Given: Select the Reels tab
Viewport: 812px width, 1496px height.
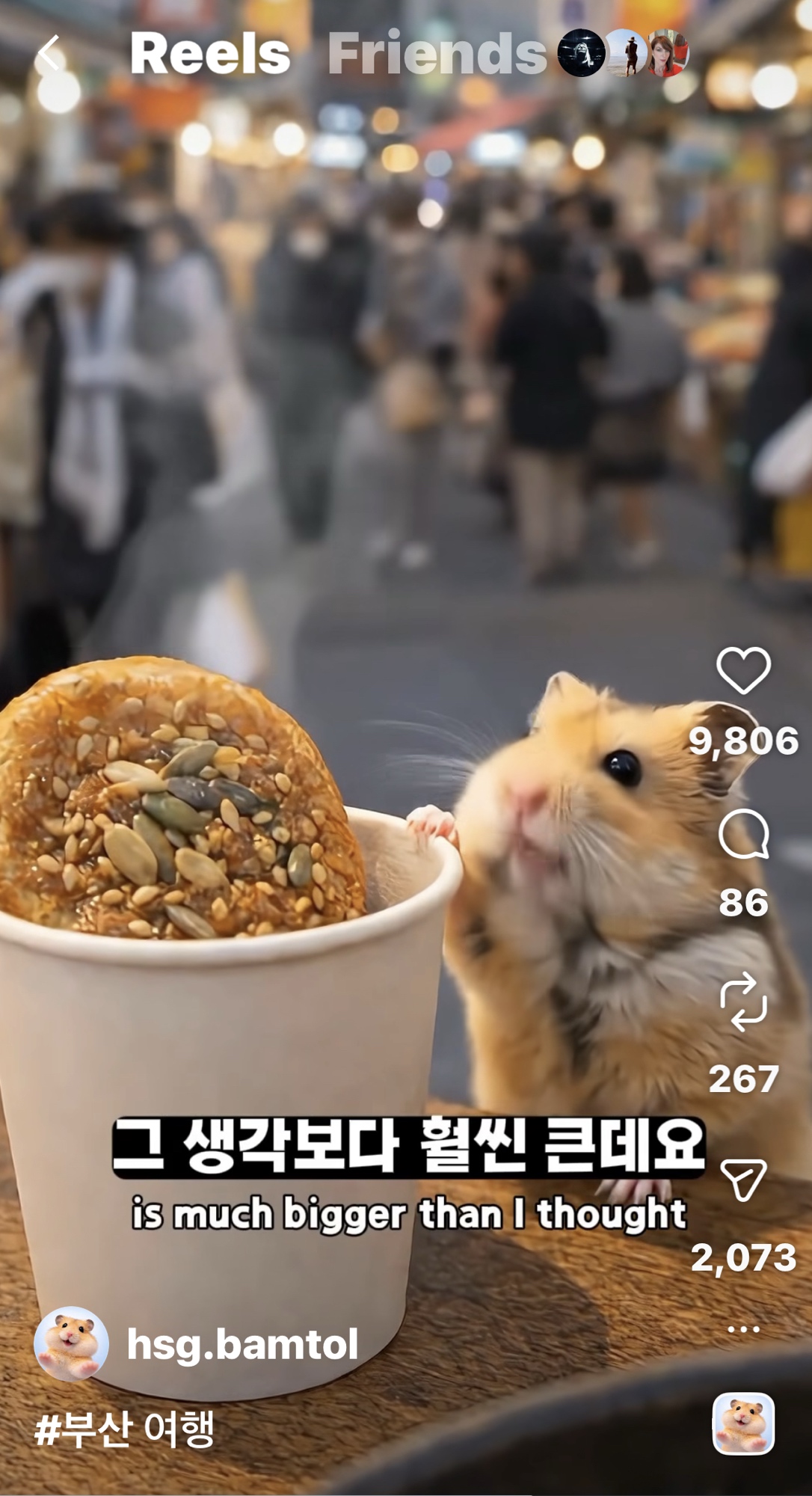Looking at the screenshot, I should 210,54.
